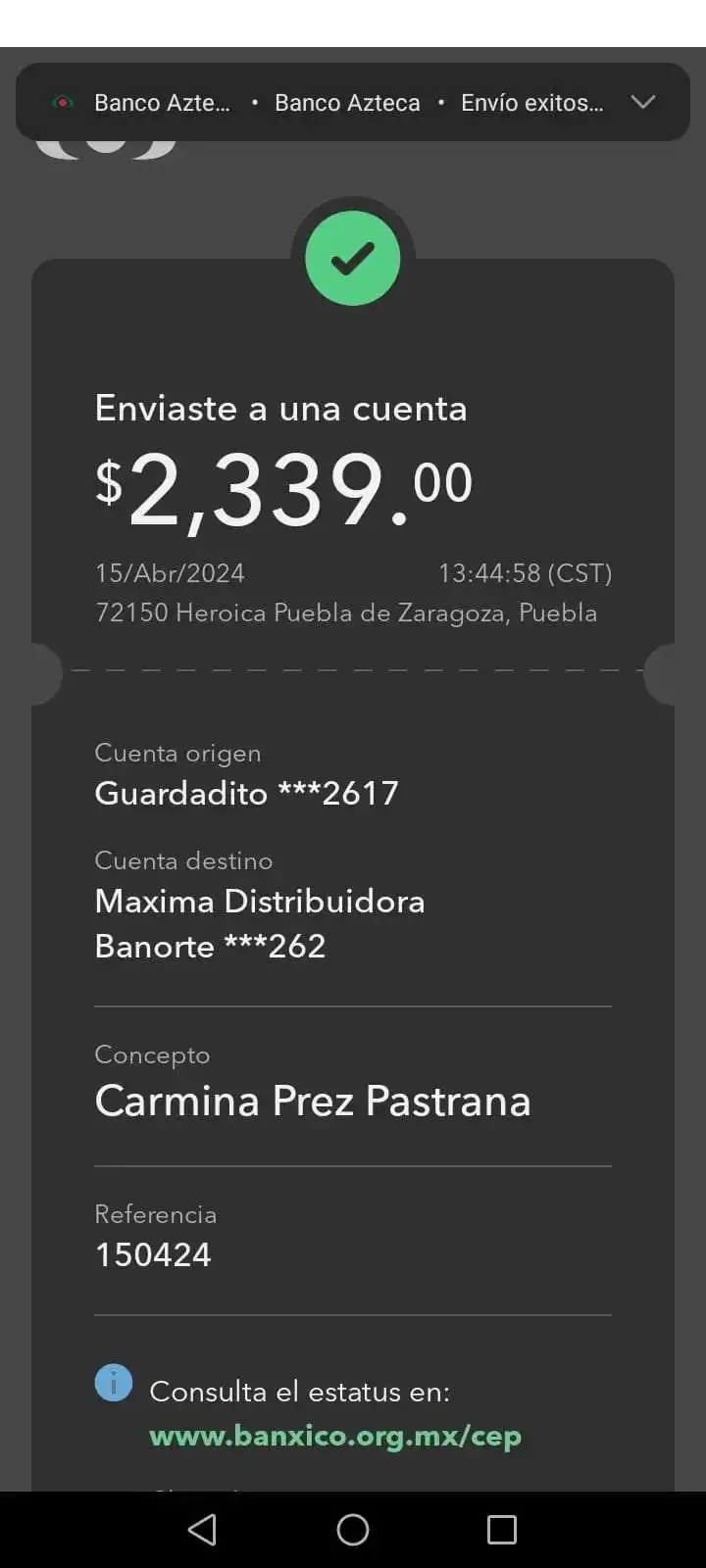Viewport: 706px width, 1568px height.
Task: Go back with the system back button
Action: pos(202,1529)
